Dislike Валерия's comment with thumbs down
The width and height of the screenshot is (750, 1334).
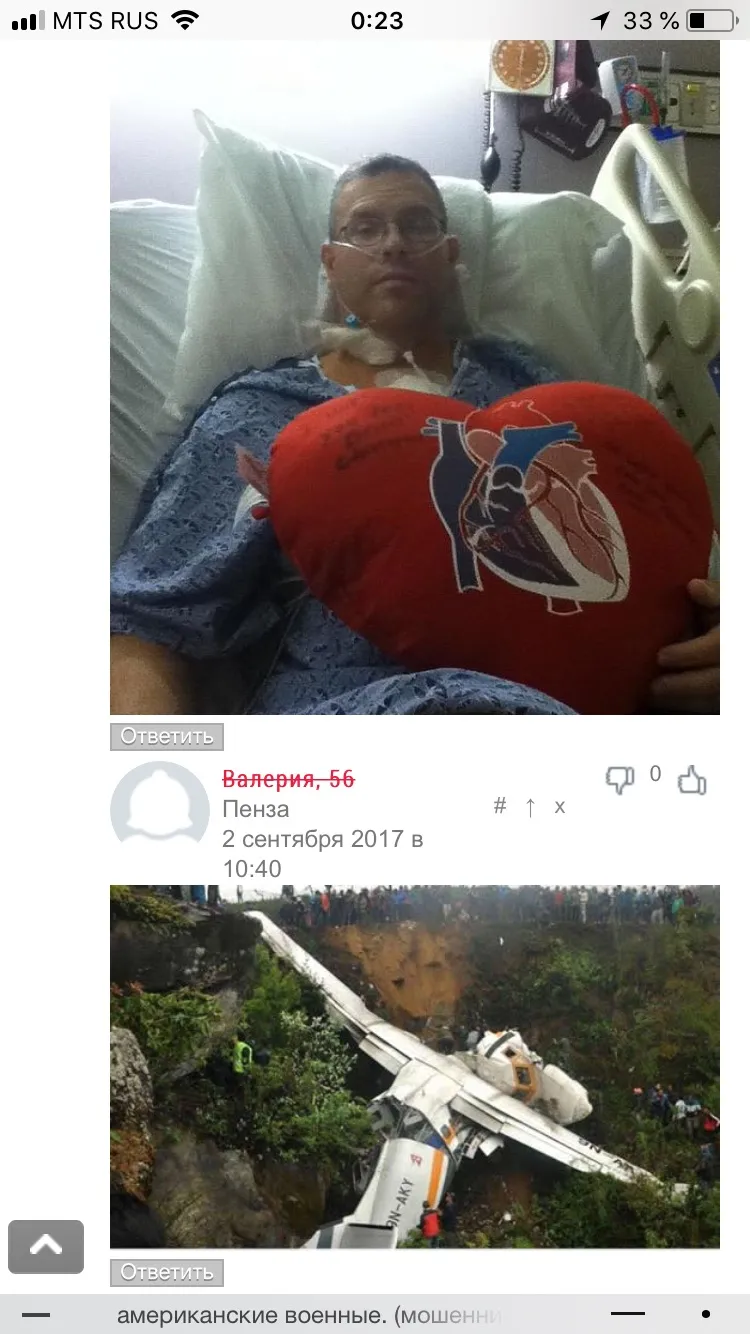620,780
